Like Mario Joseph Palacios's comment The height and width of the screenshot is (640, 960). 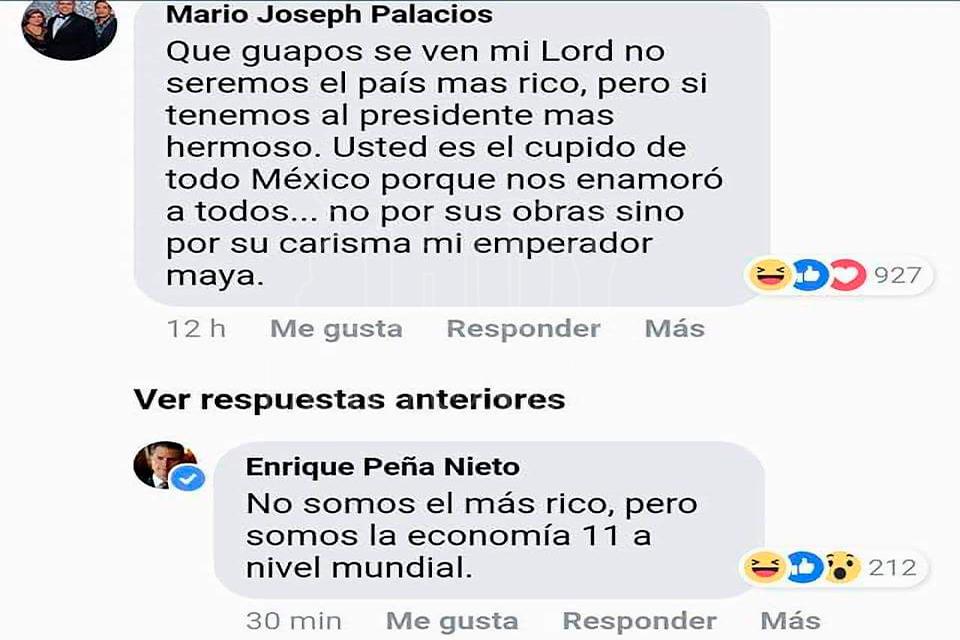coord(336,329)
